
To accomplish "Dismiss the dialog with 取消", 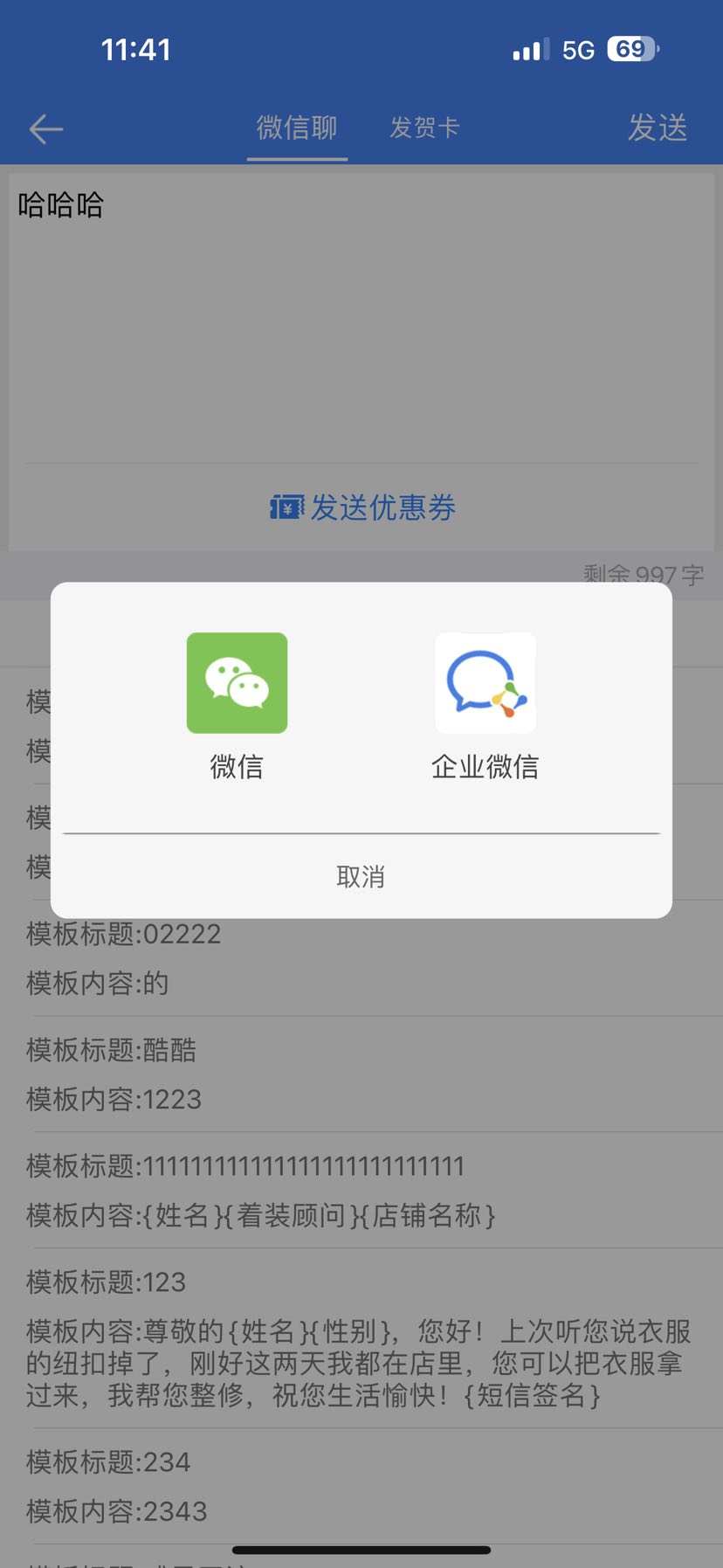I will tap(361, 876).
